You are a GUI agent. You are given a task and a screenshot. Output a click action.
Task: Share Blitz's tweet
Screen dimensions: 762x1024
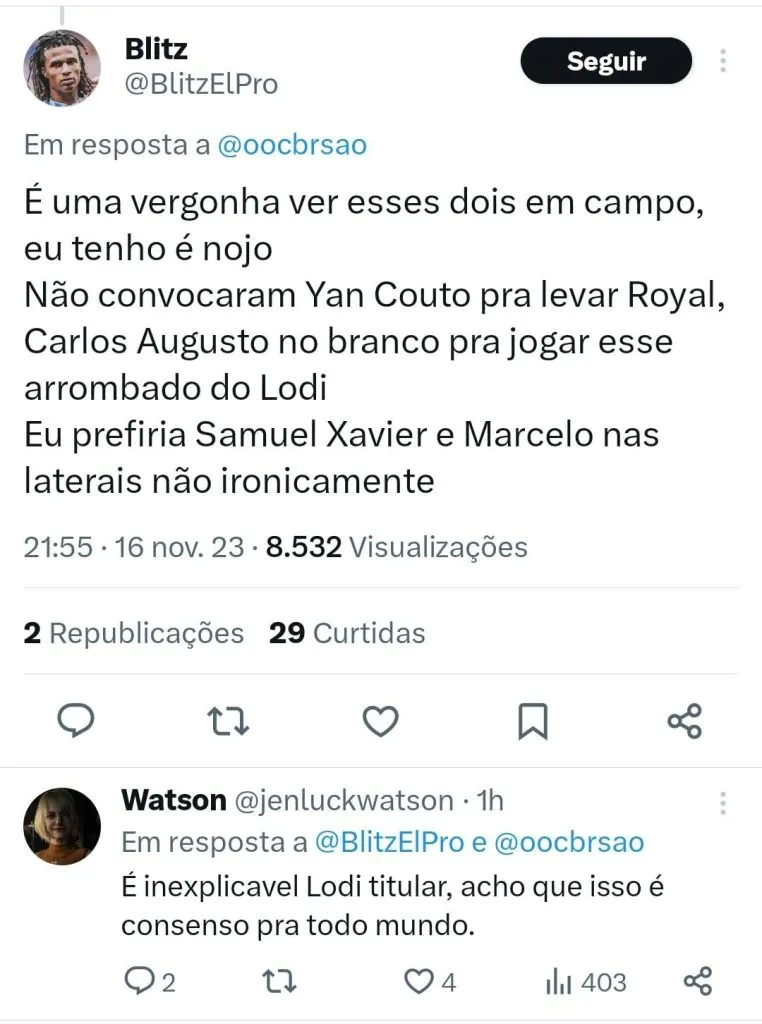(685, 720)
